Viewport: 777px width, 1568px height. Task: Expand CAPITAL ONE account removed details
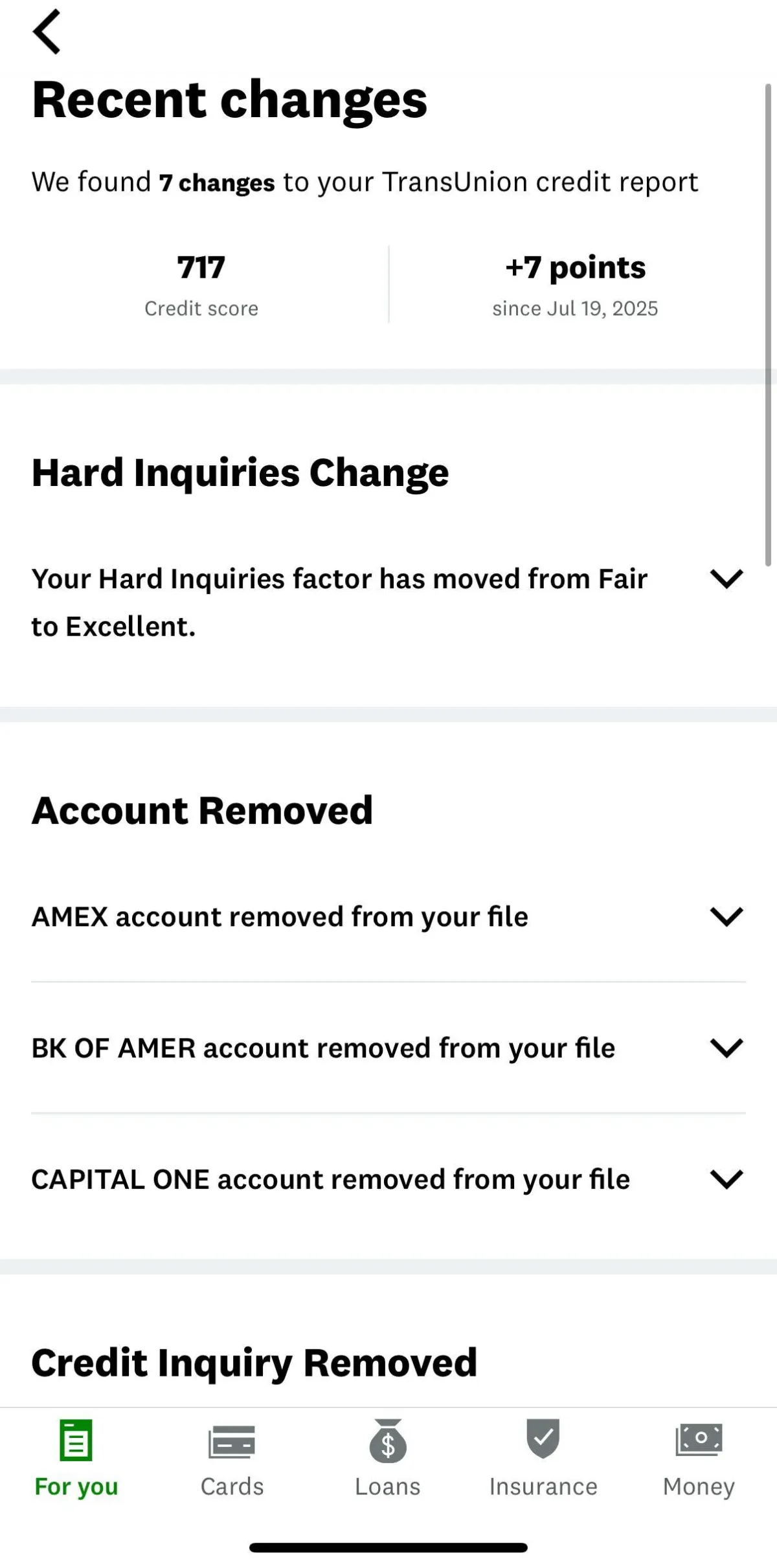[388, 1179]
